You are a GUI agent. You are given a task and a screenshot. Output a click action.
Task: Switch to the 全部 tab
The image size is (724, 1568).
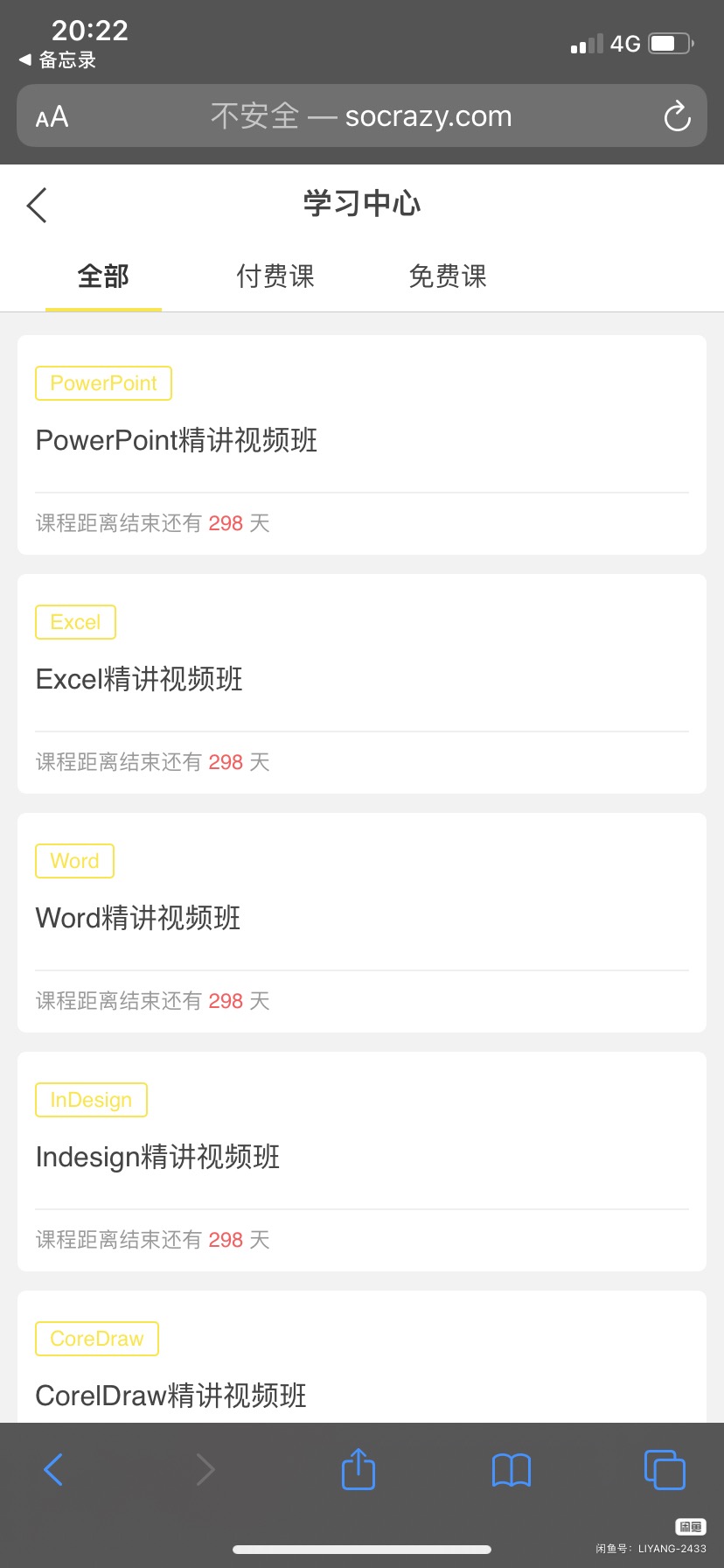pos(103,276)
